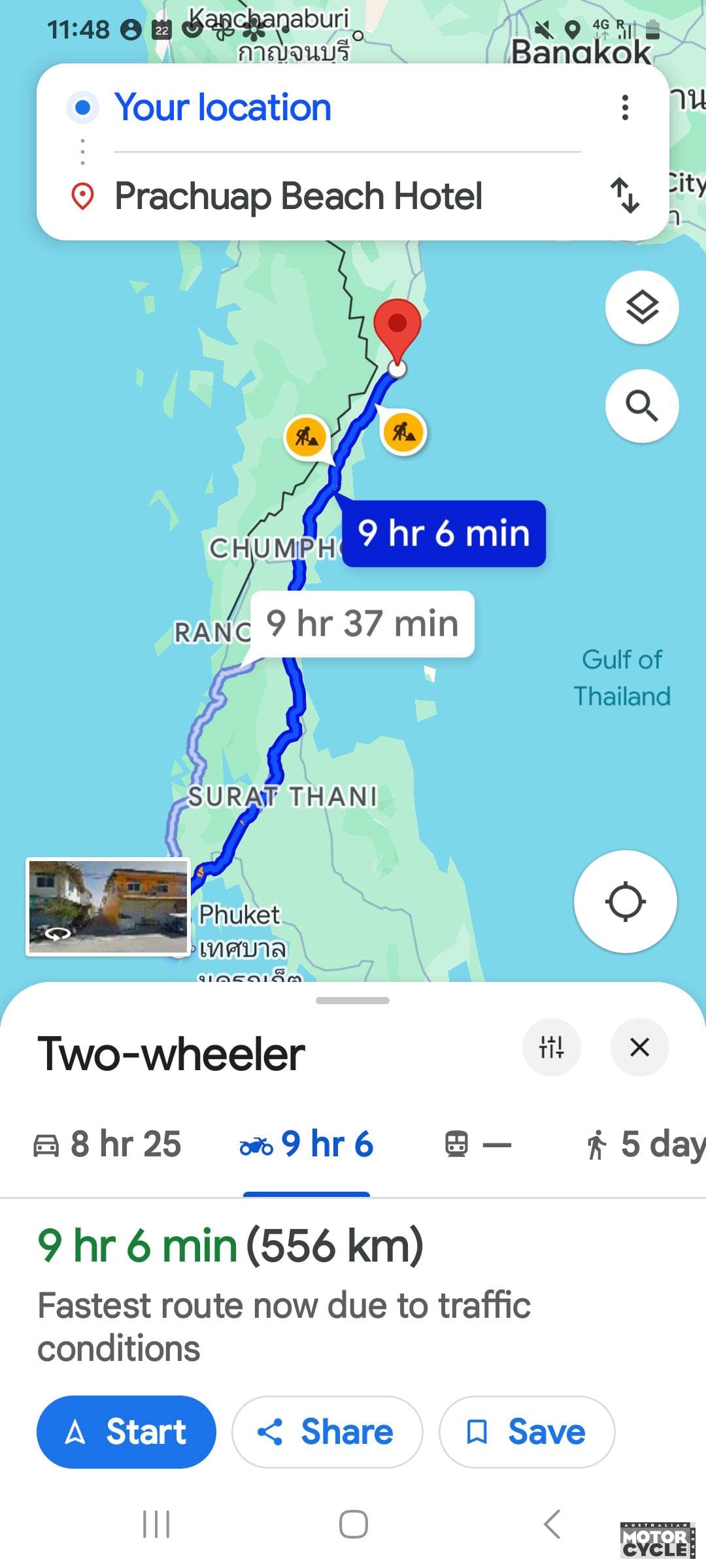Save this route

(x=526, y=1431)
